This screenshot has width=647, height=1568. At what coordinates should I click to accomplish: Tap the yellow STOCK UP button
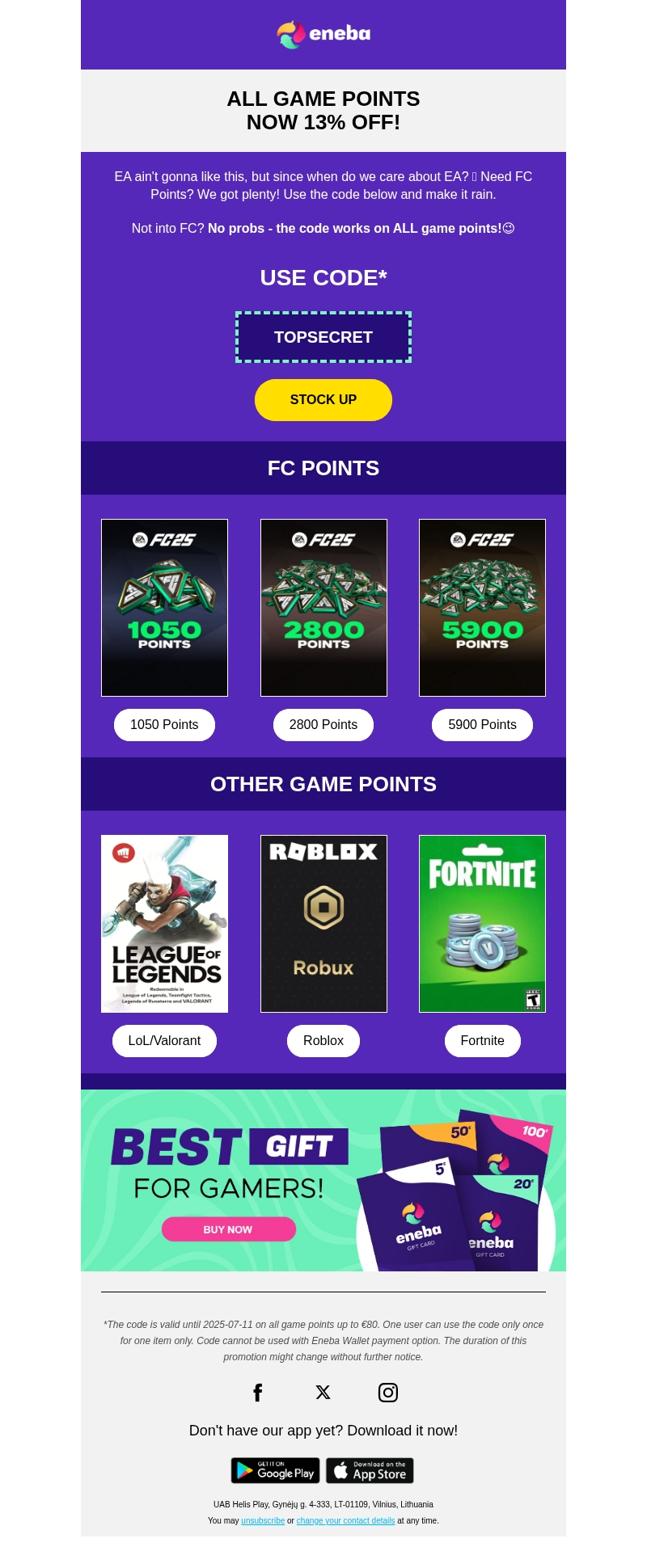coord(323,400)
